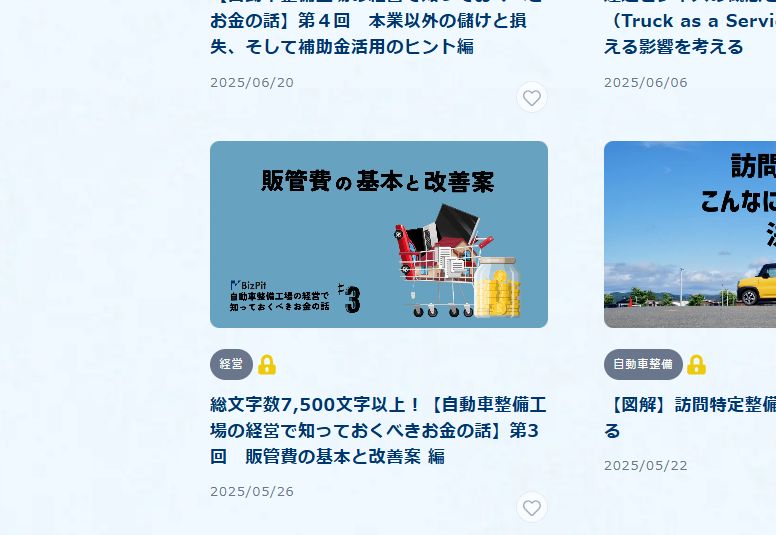Open article titled 総文字数7,500文字以上
This screenshot has width=776, height=535.
tap(378, 431)
